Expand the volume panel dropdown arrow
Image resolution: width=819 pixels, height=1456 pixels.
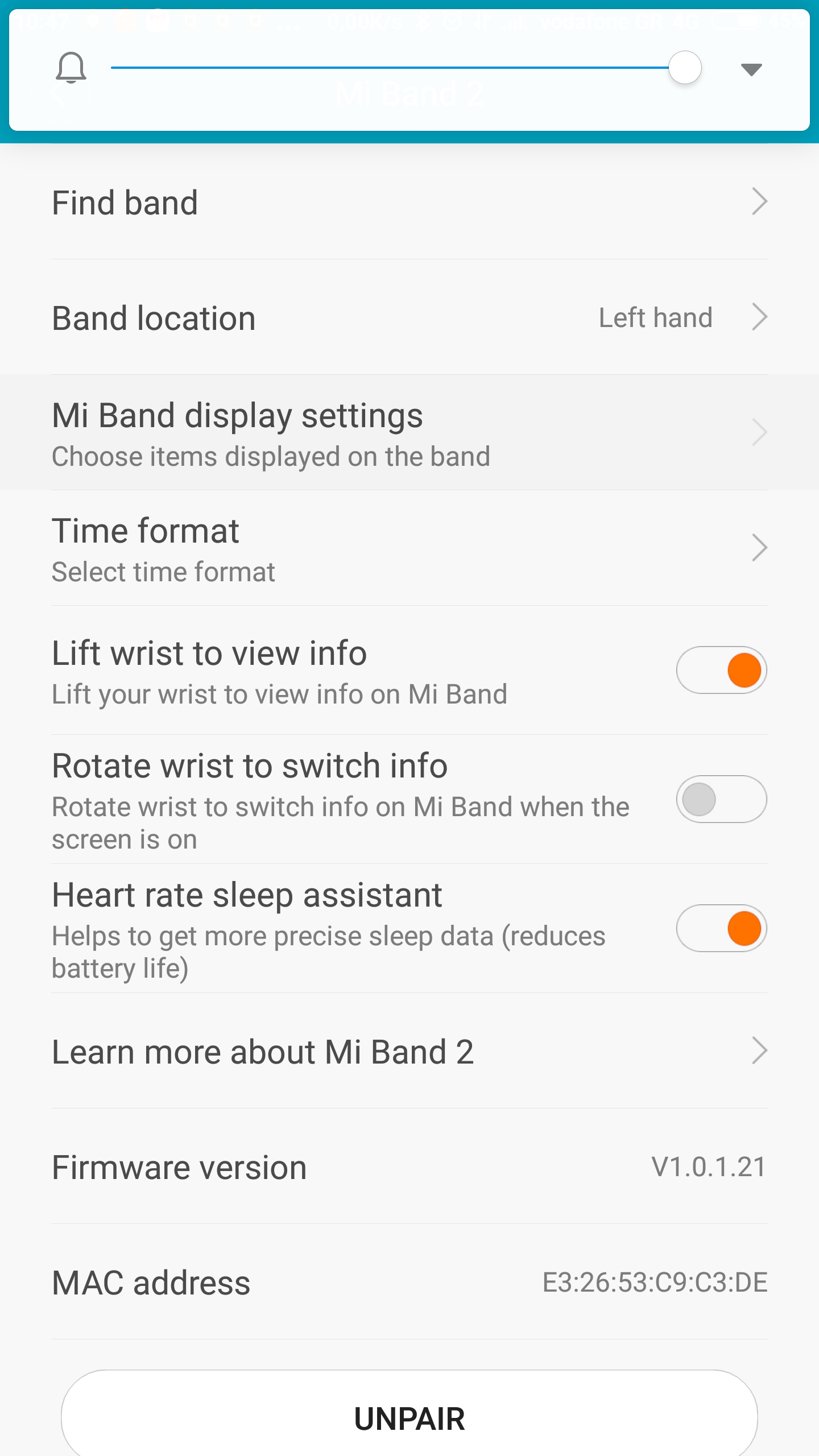point(751,69)
